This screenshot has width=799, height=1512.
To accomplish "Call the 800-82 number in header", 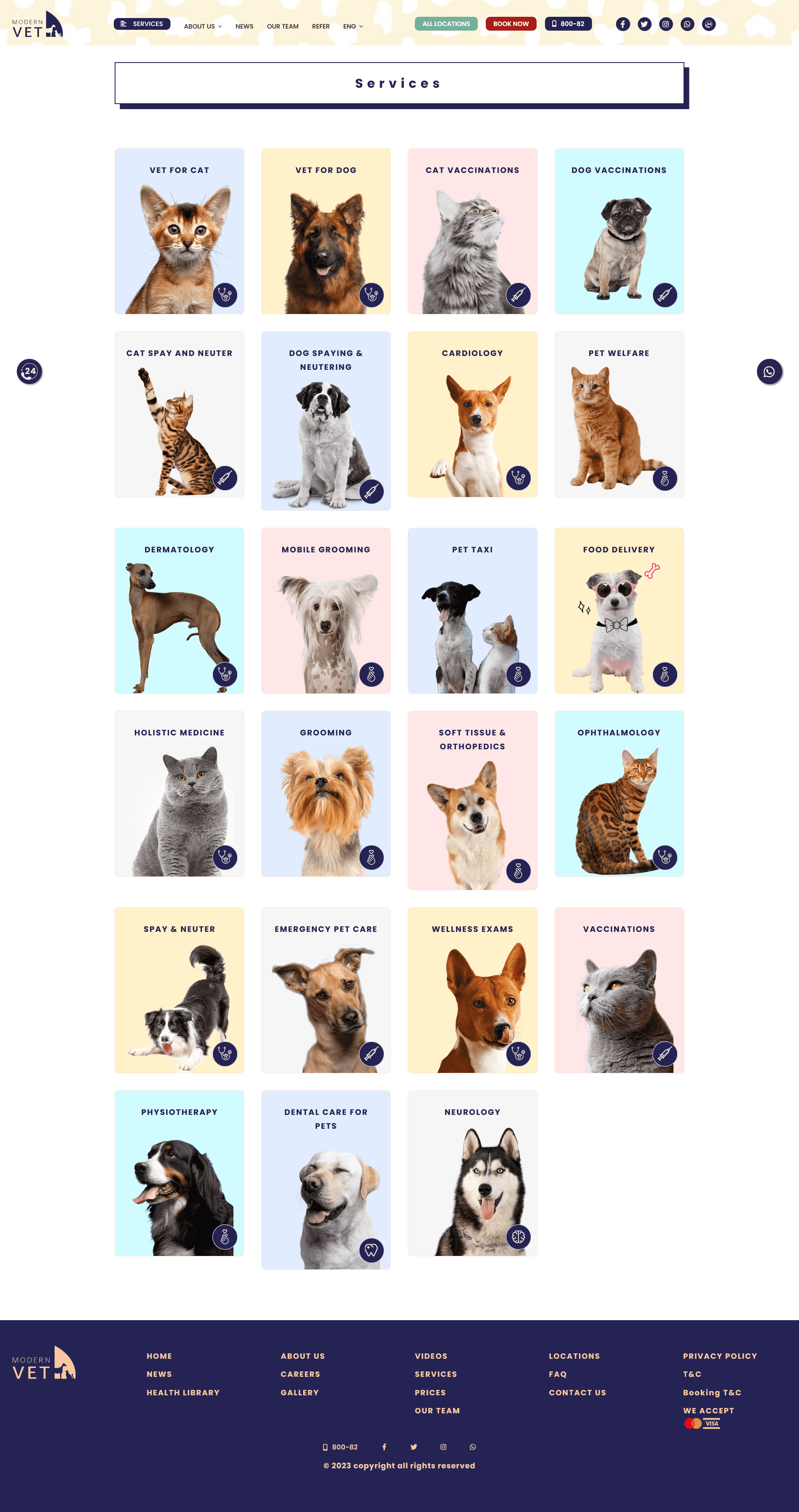I will [568, 24].
